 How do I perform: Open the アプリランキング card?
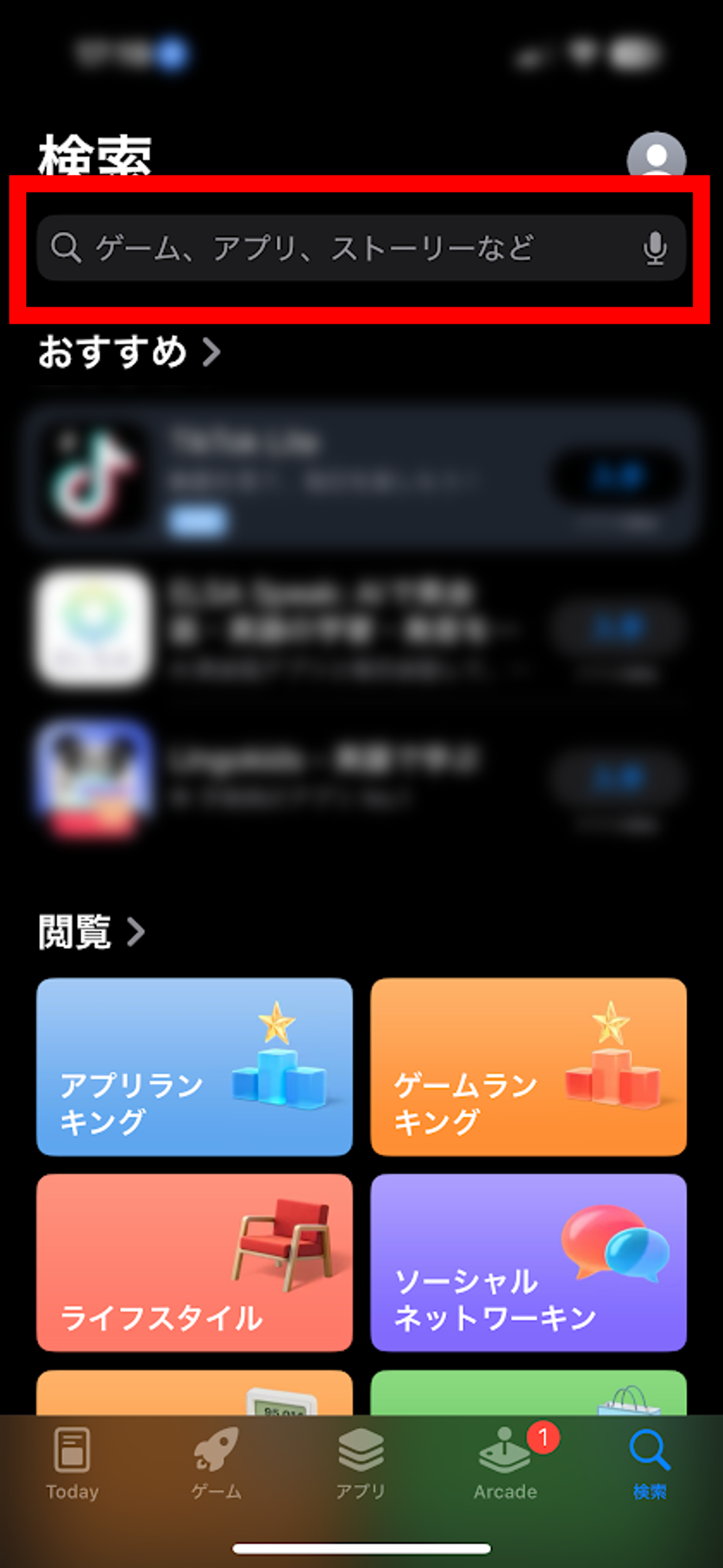pyautogui.click(x=194, y=1067)
